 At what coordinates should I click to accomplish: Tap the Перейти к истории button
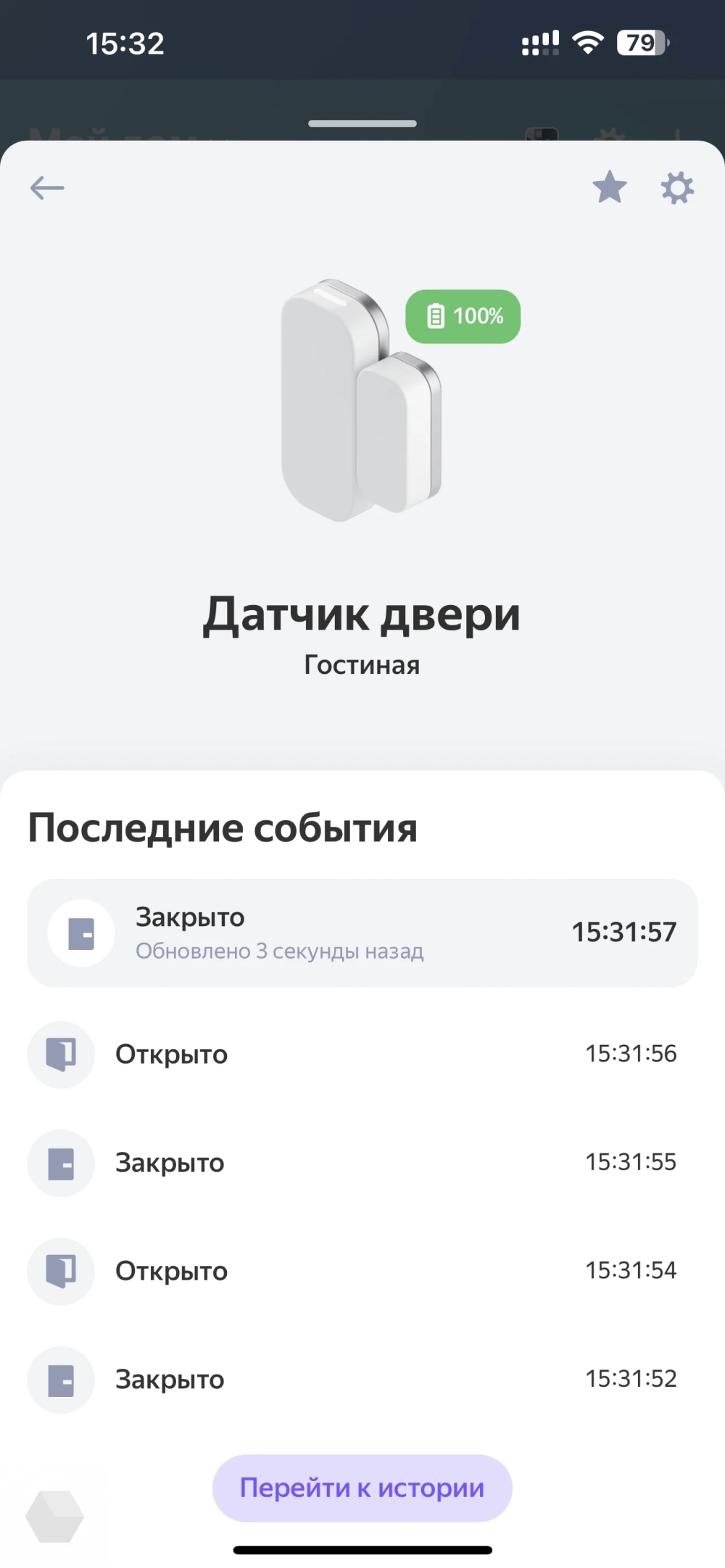(362, 1488)
